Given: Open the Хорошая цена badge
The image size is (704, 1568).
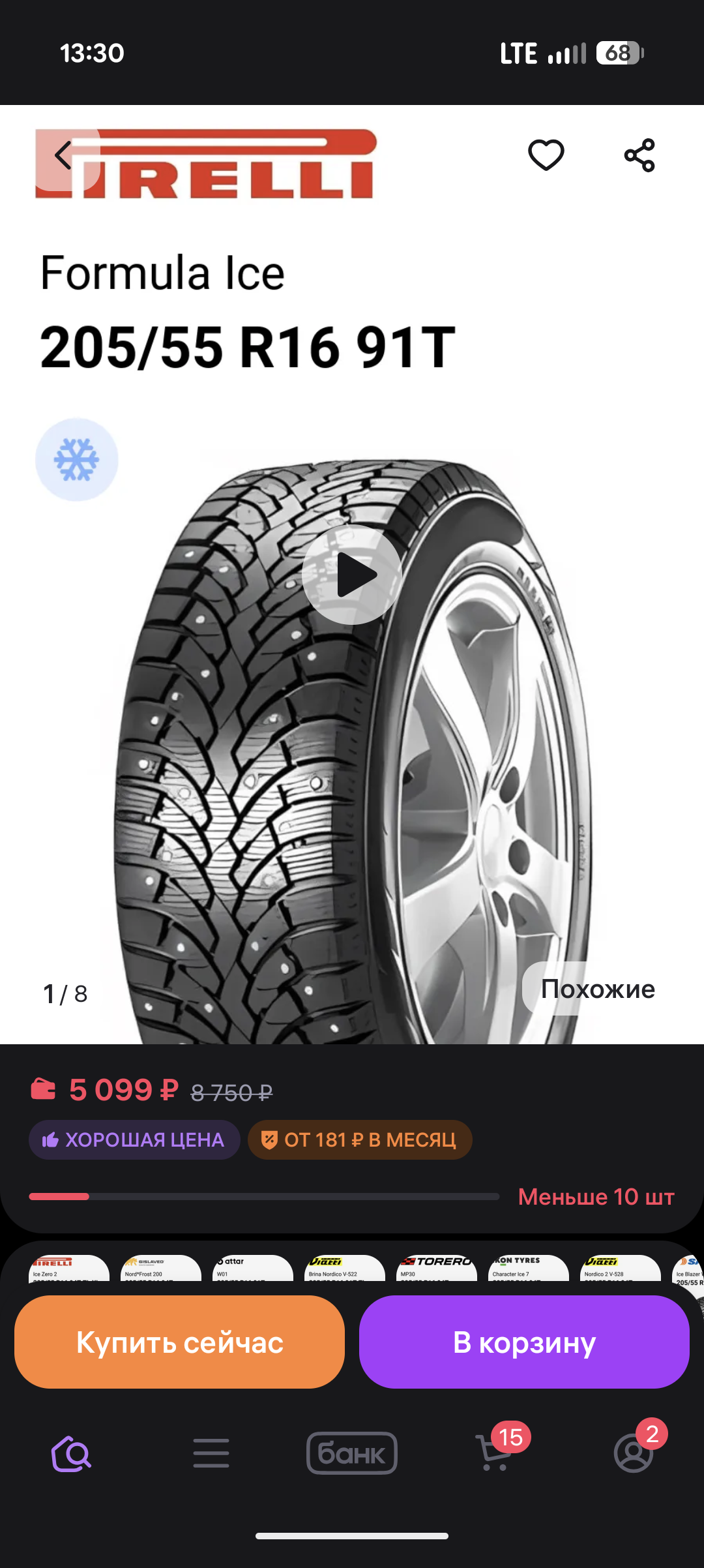Looking at the screenshot, I should pos(134,1139).
